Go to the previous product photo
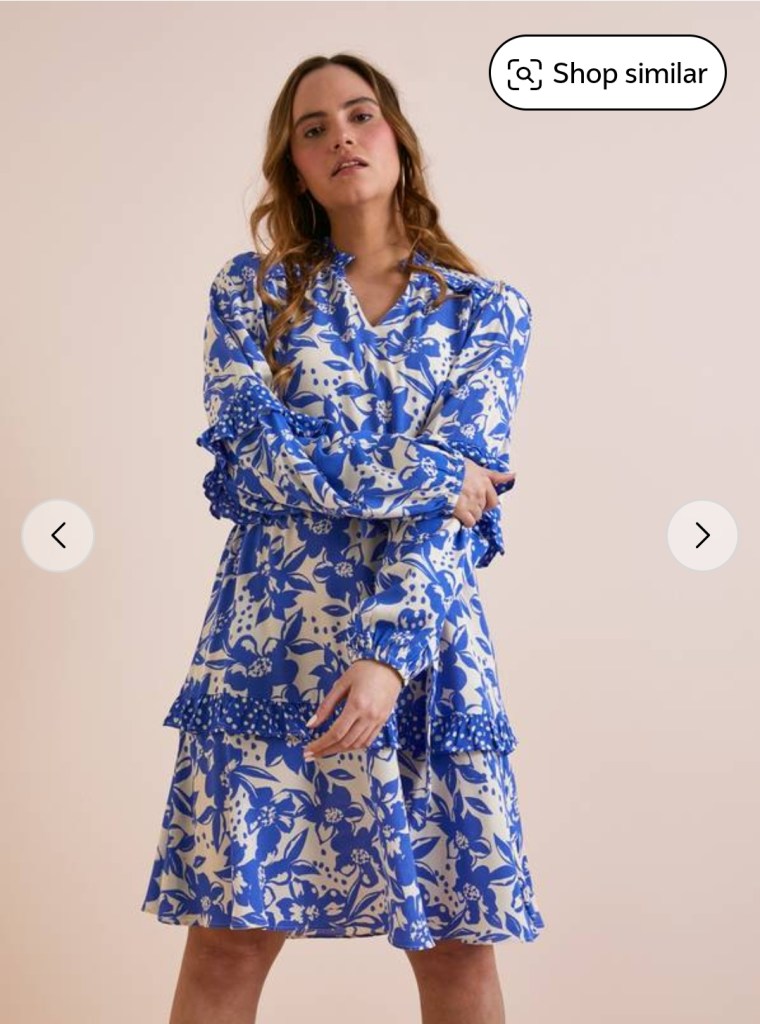Screen dimensions: 760x1024 point(58,536)
